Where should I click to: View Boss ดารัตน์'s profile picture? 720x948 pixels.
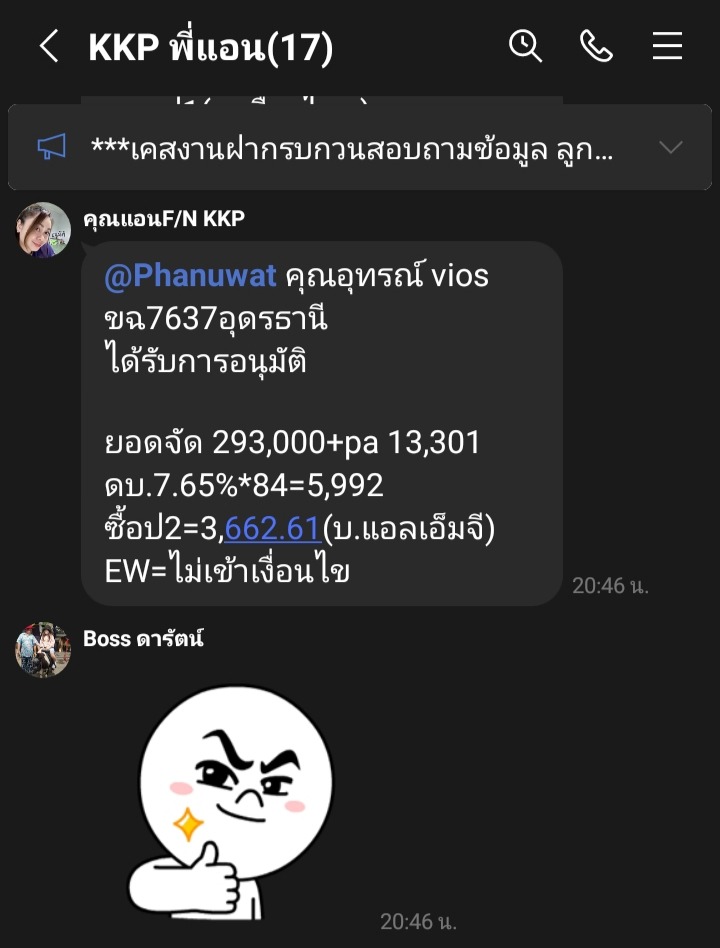(x=43, y=650)
